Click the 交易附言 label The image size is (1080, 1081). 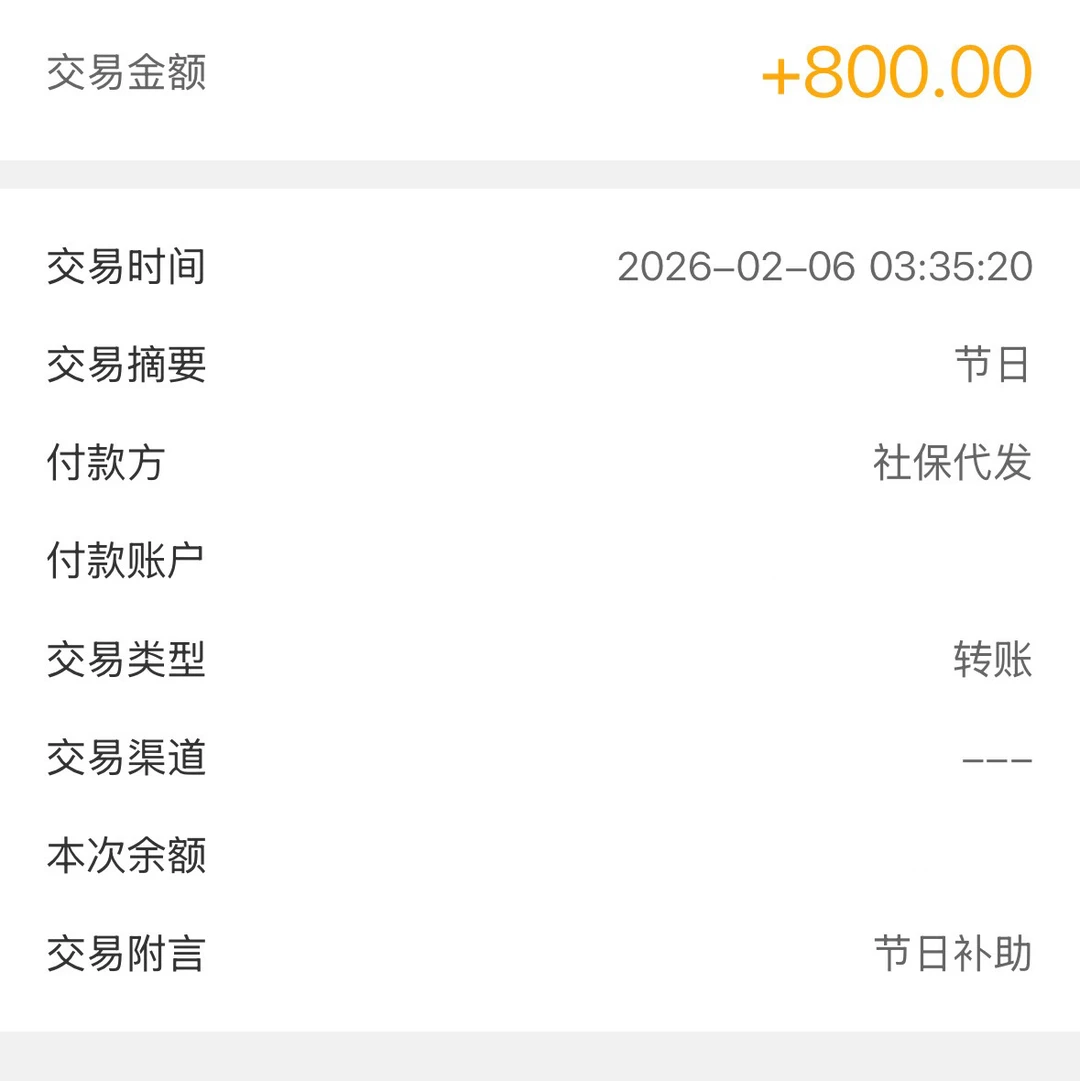pos(126,954)
